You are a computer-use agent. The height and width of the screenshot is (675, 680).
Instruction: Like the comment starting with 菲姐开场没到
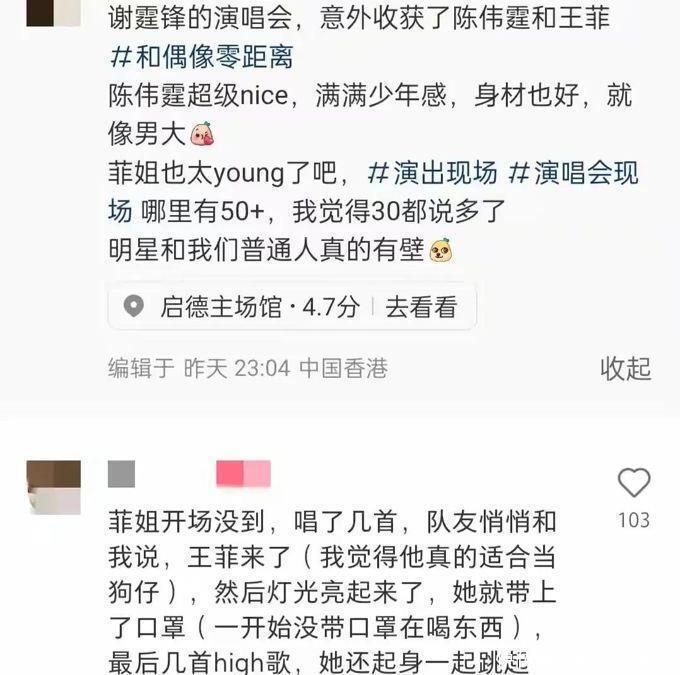pyautogui.click(x=633, y=485)
